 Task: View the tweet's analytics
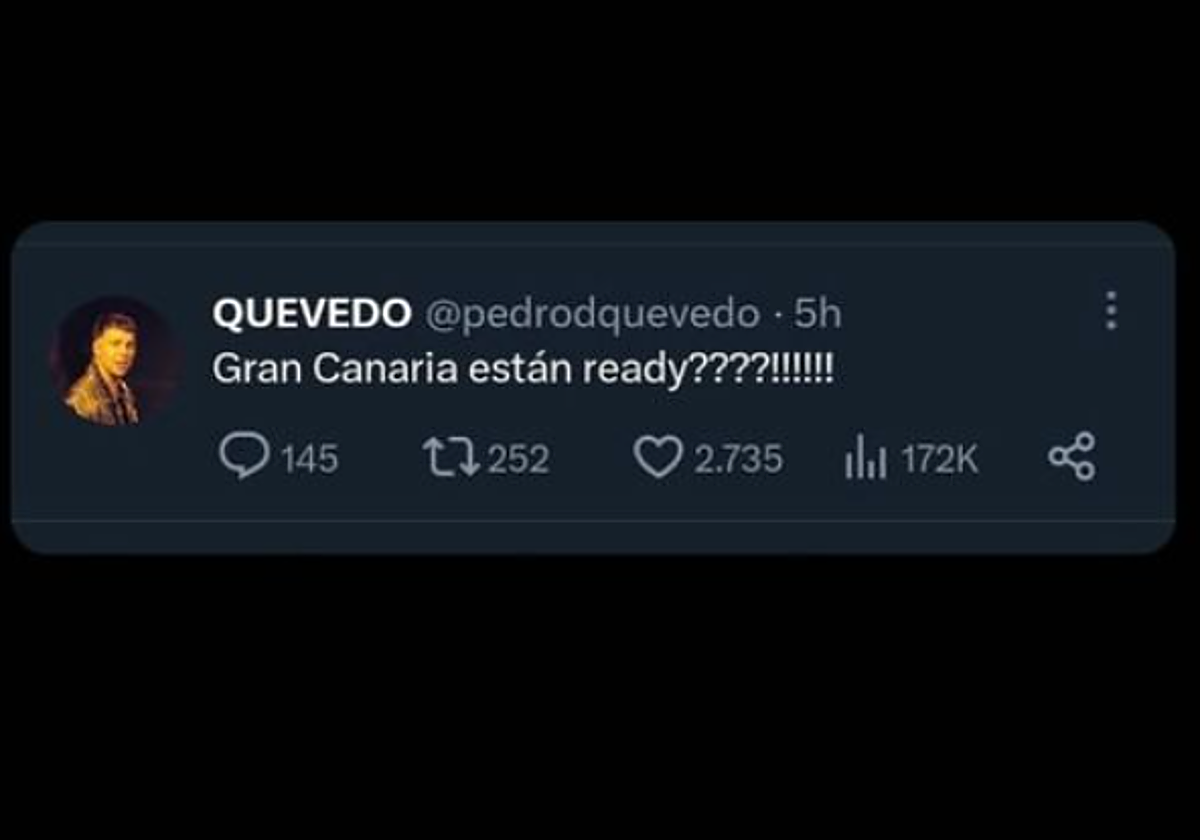coord(865,459)
